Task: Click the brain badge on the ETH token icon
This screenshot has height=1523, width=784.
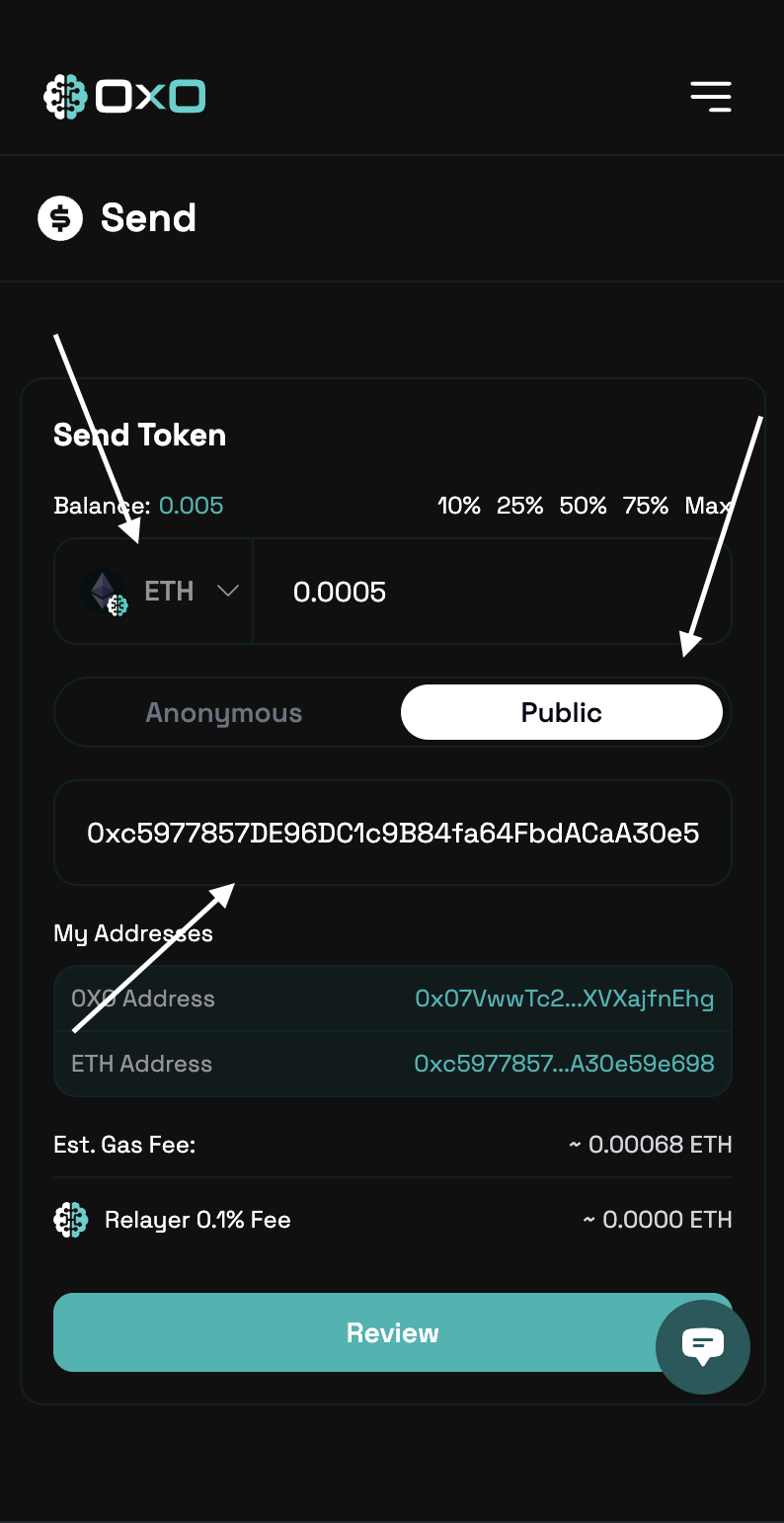Action: pyautogui.click(x=117, y=605)
